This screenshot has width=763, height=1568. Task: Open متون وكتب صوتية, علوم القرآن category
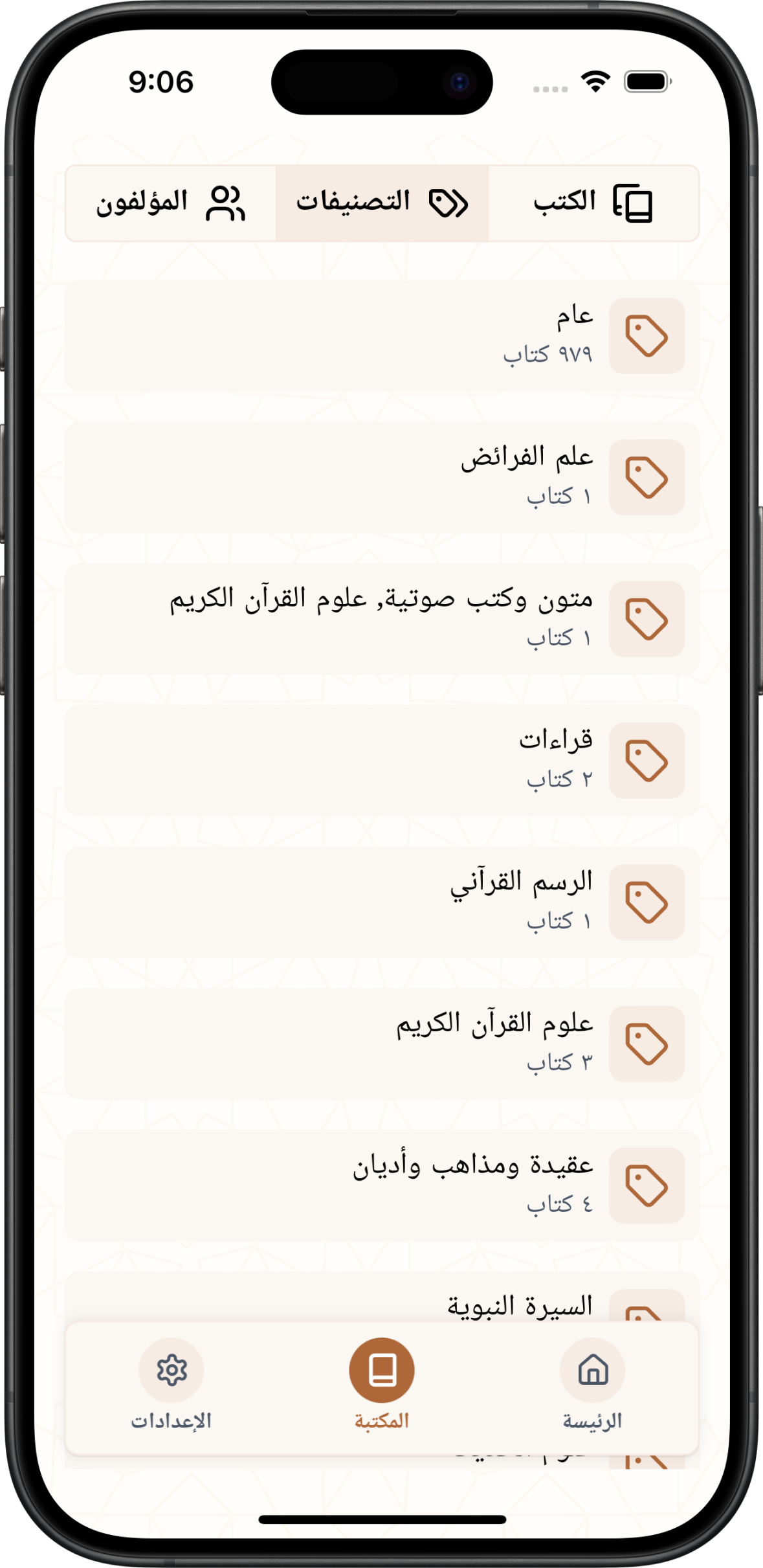tap(382, 619)
